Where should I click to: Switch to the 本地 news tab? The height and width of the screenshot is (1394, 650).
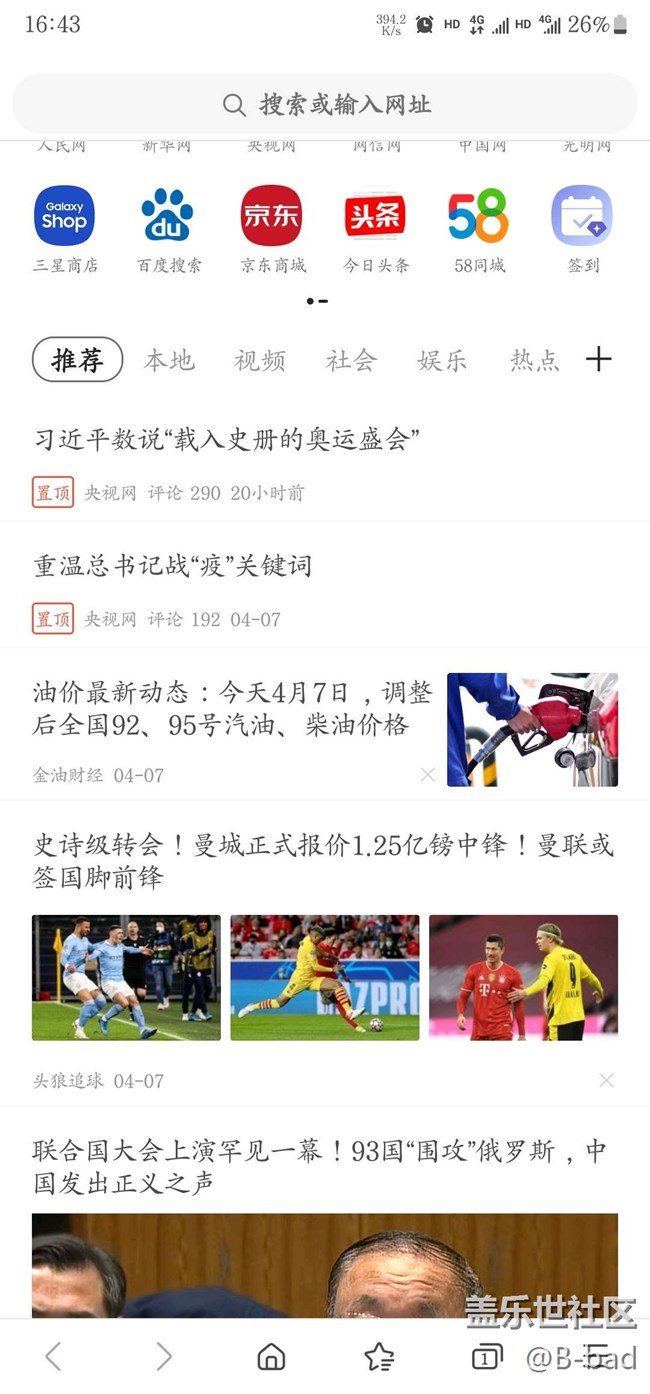(x=169, y=360)
